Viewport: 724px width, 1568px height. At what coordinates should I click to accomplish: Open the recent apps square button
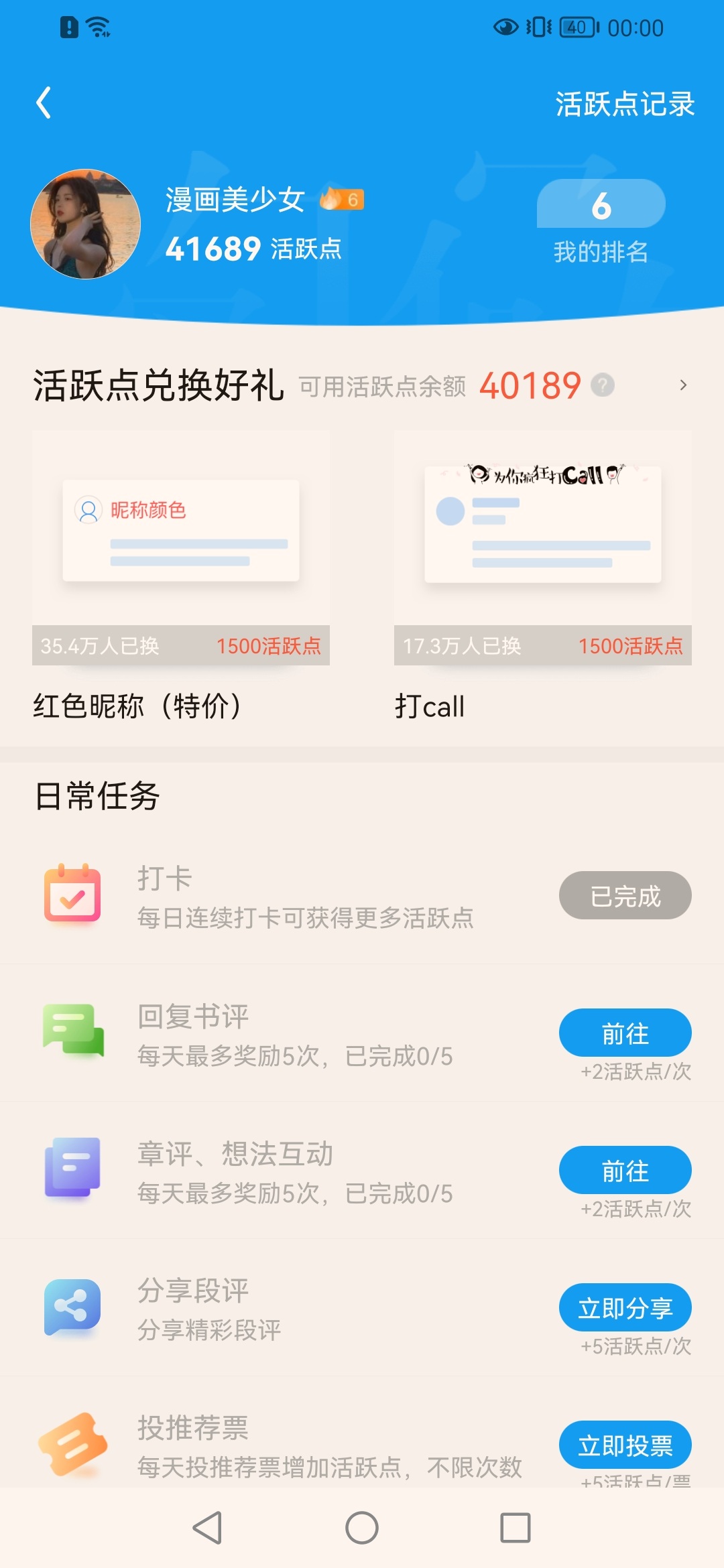pos(516,1528)
